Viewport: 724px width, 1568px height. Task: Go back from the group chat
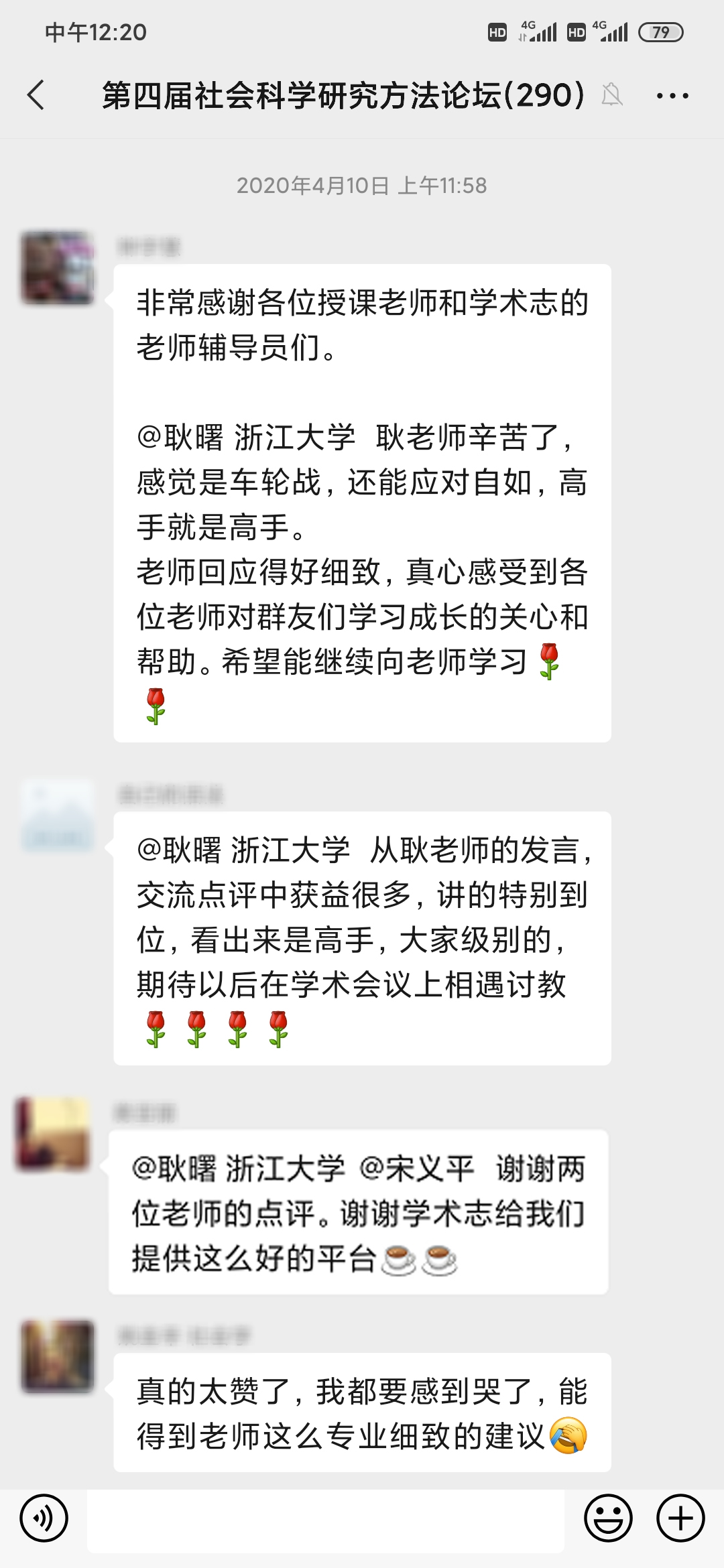pyautogui.click(x=36, y=95)
